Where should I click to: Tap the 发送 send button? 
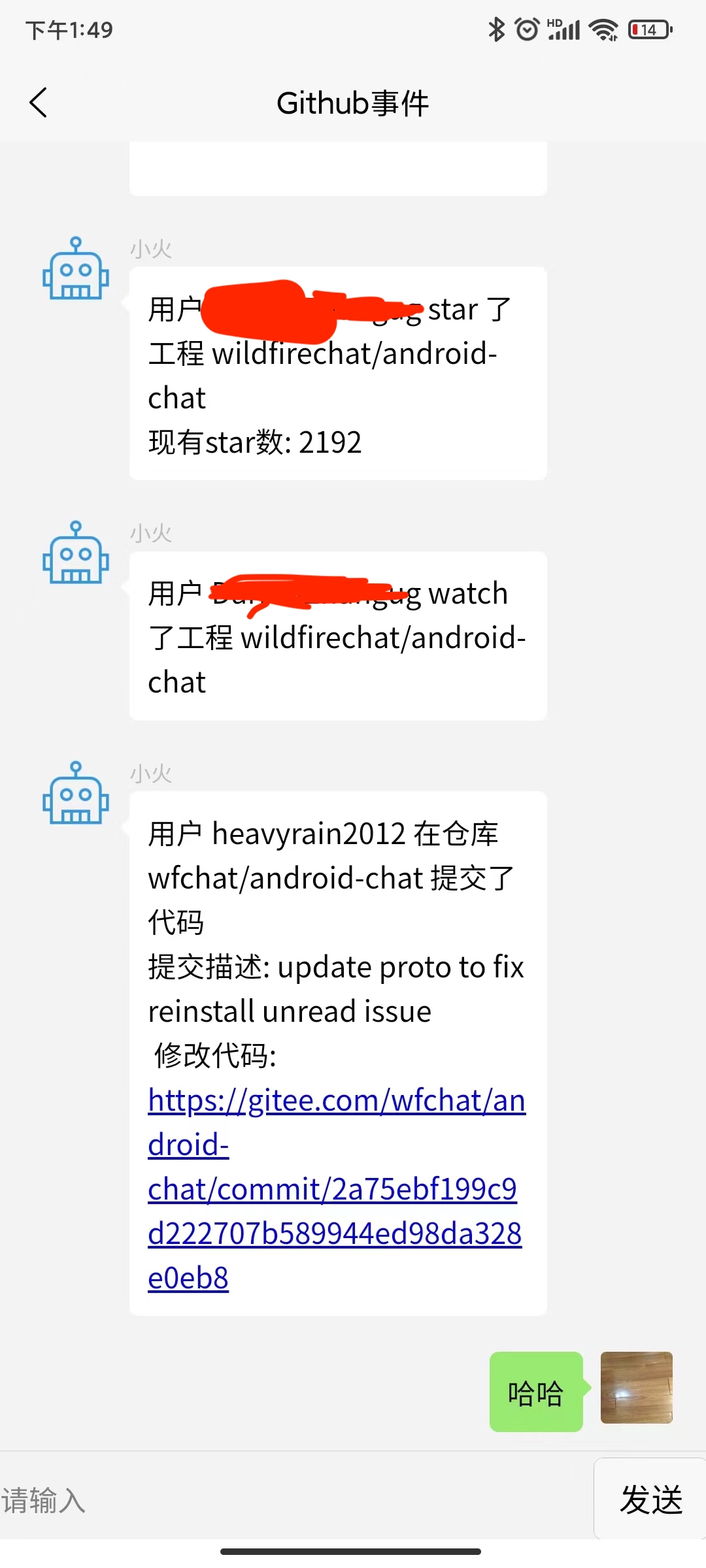[x=650, y=1499]
